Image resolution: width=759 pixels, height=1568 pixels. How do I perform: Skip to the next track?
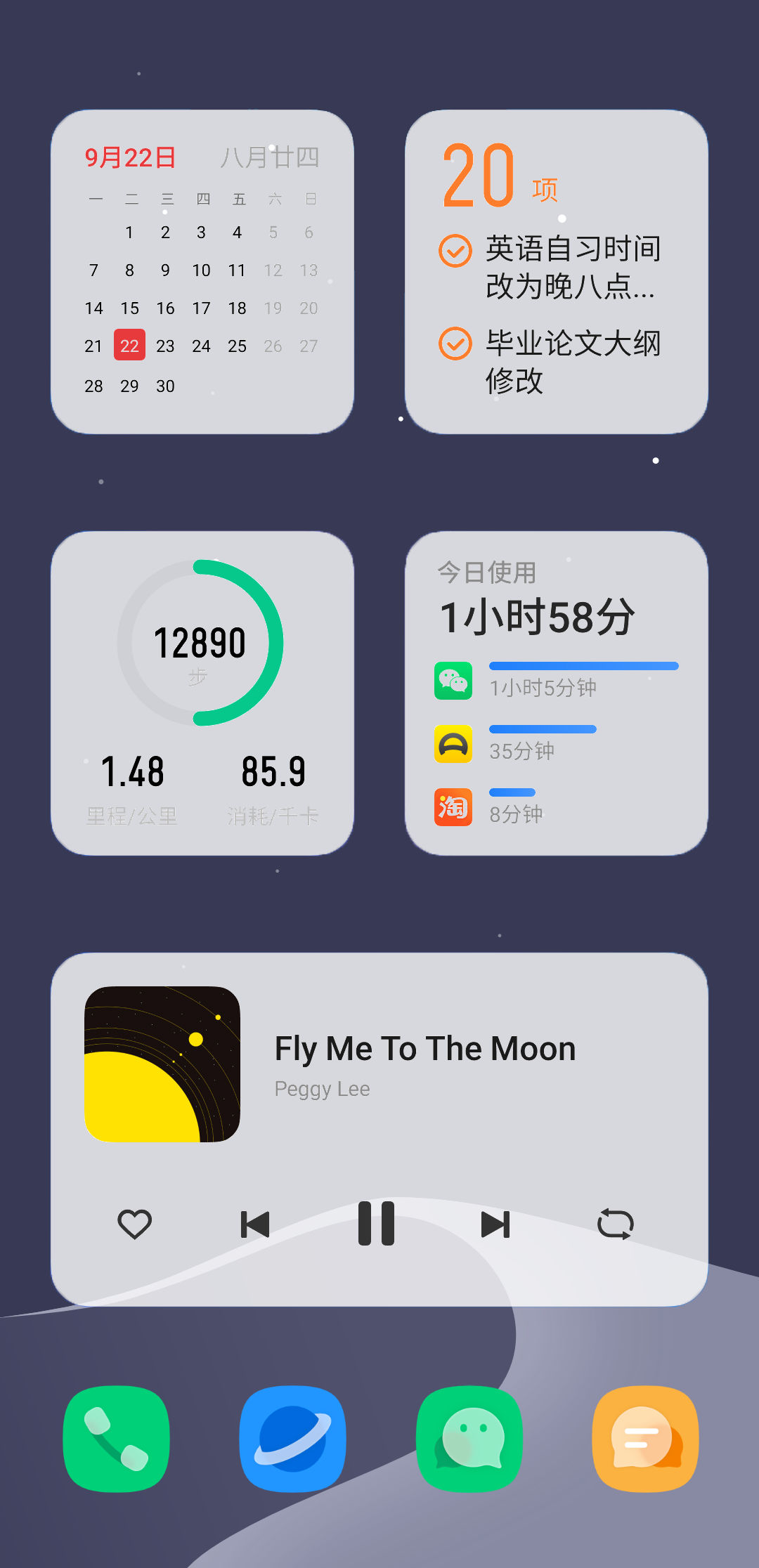(495, 1224)
